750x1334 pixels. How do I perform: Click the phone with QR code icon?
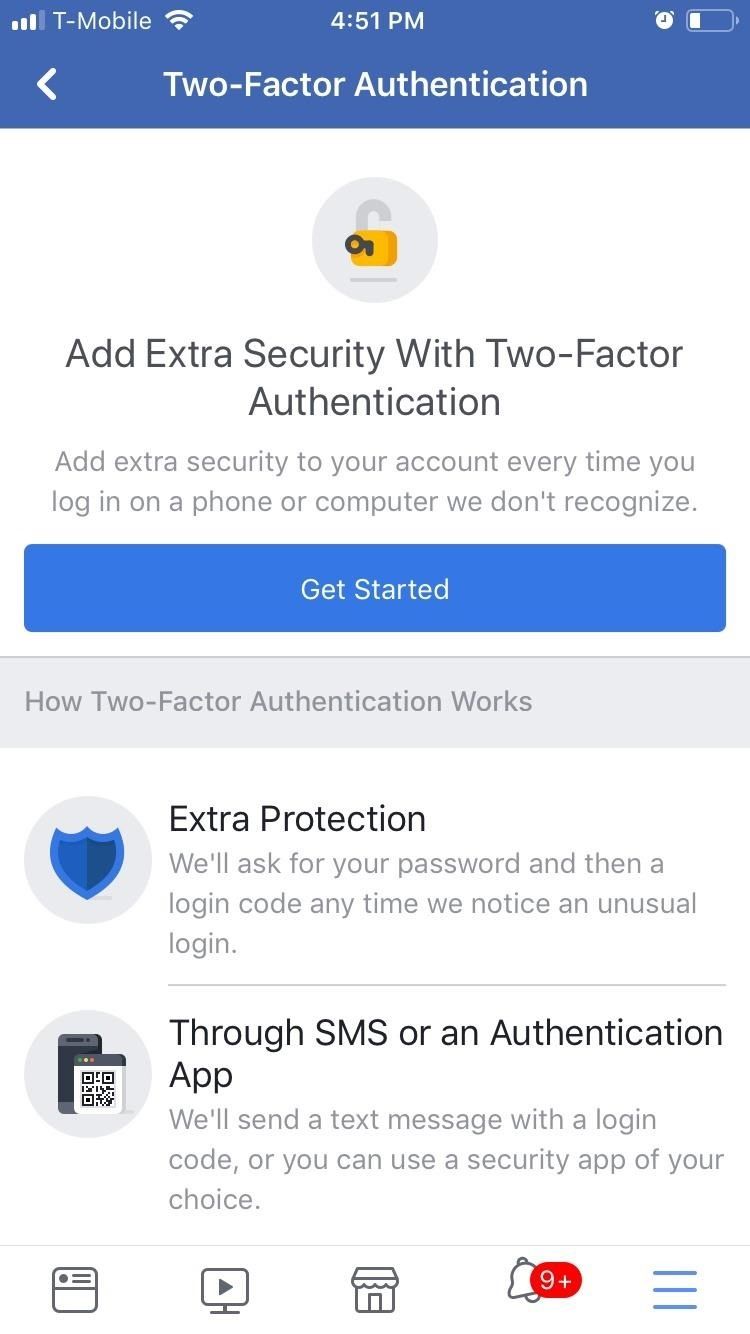[x=87, y=1073]
